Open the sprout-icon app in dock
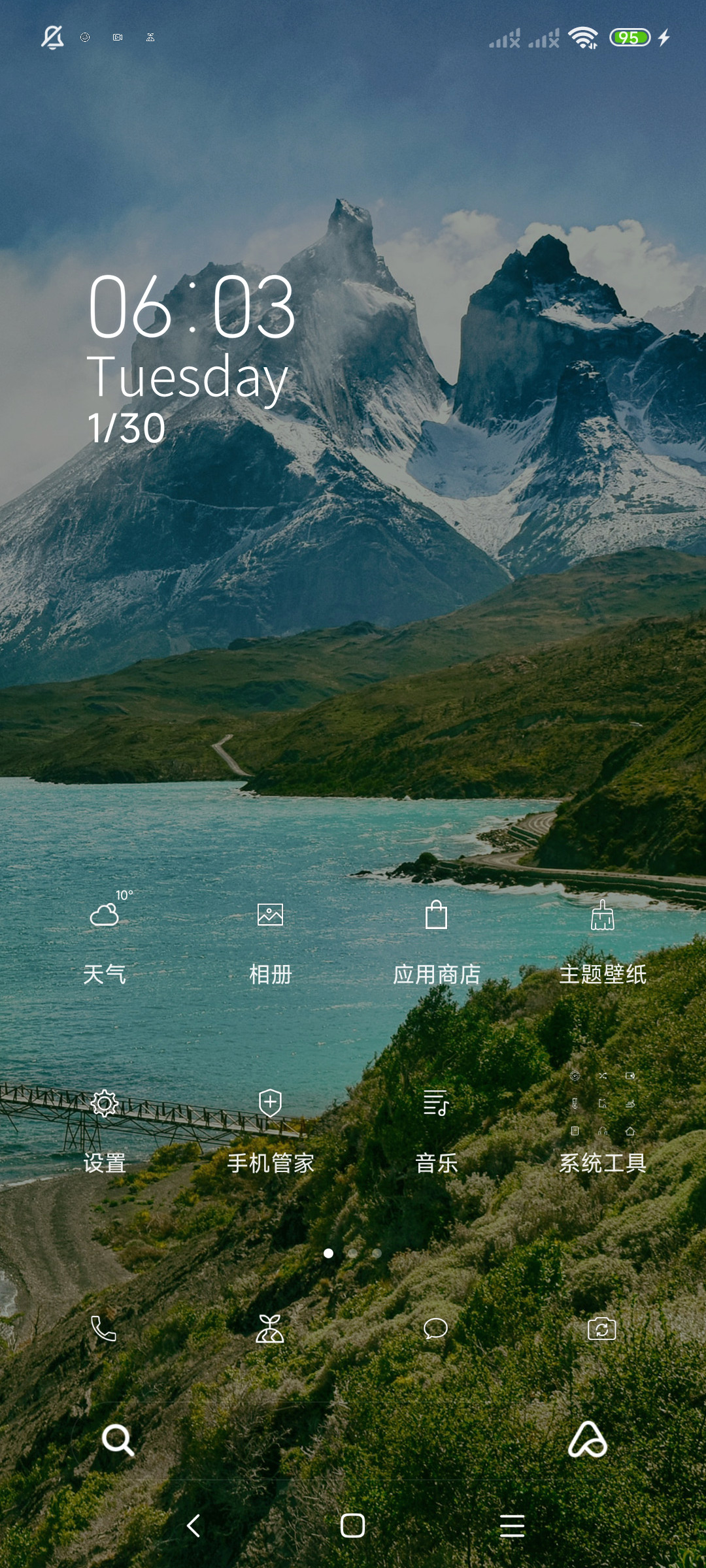Image resolution: width=706 pixels, height=1568 pixels. click(270, 1328)
